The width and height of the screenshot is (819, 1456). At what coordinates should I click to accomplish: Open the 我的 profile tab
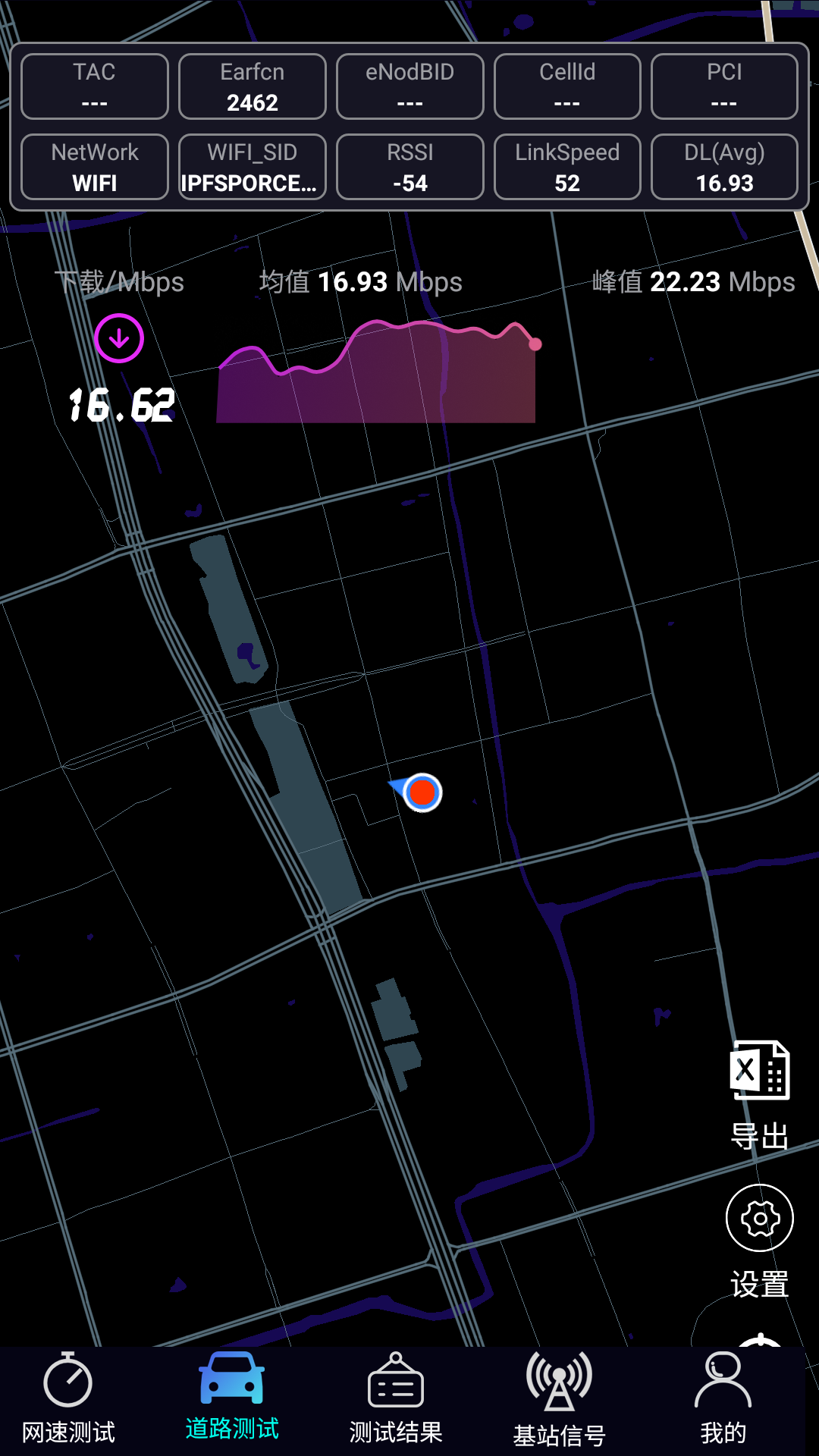click(x=723, y=1399)
